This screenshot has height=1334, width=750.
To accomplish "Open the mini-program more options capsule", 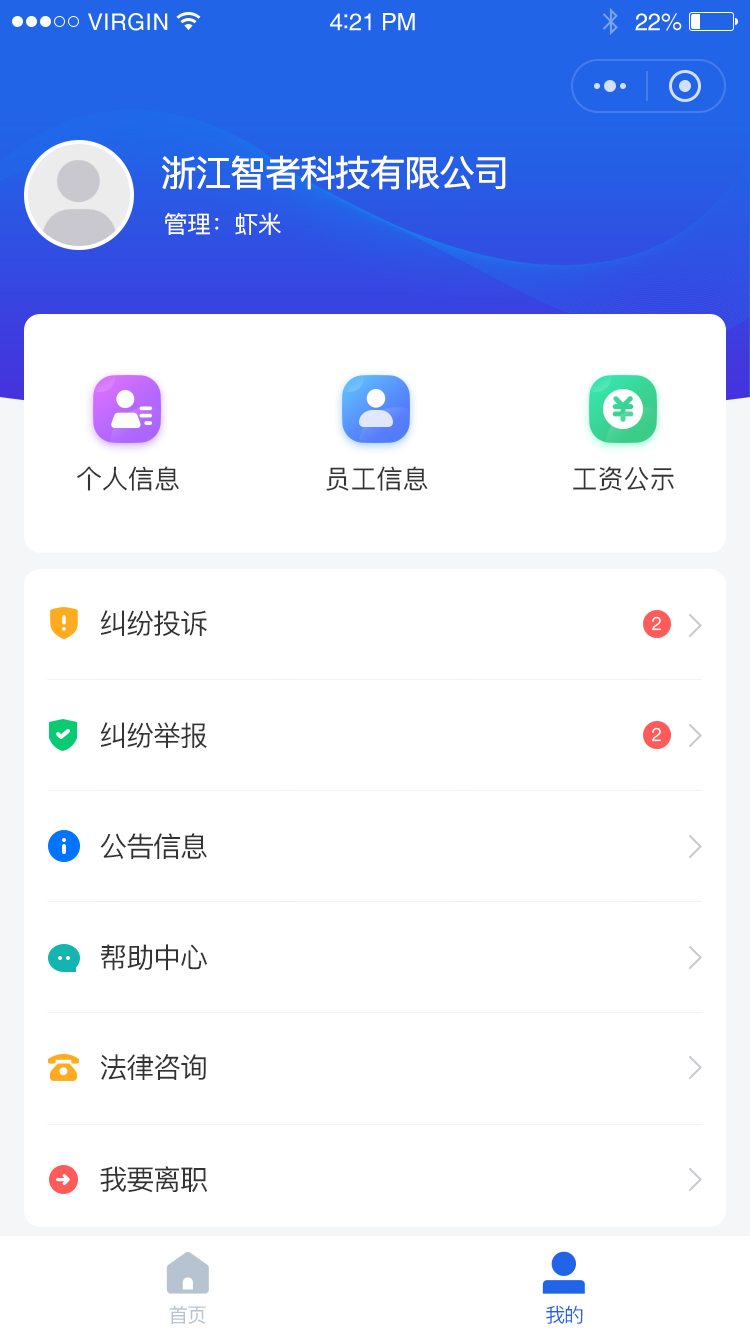I will coord(609,86).
